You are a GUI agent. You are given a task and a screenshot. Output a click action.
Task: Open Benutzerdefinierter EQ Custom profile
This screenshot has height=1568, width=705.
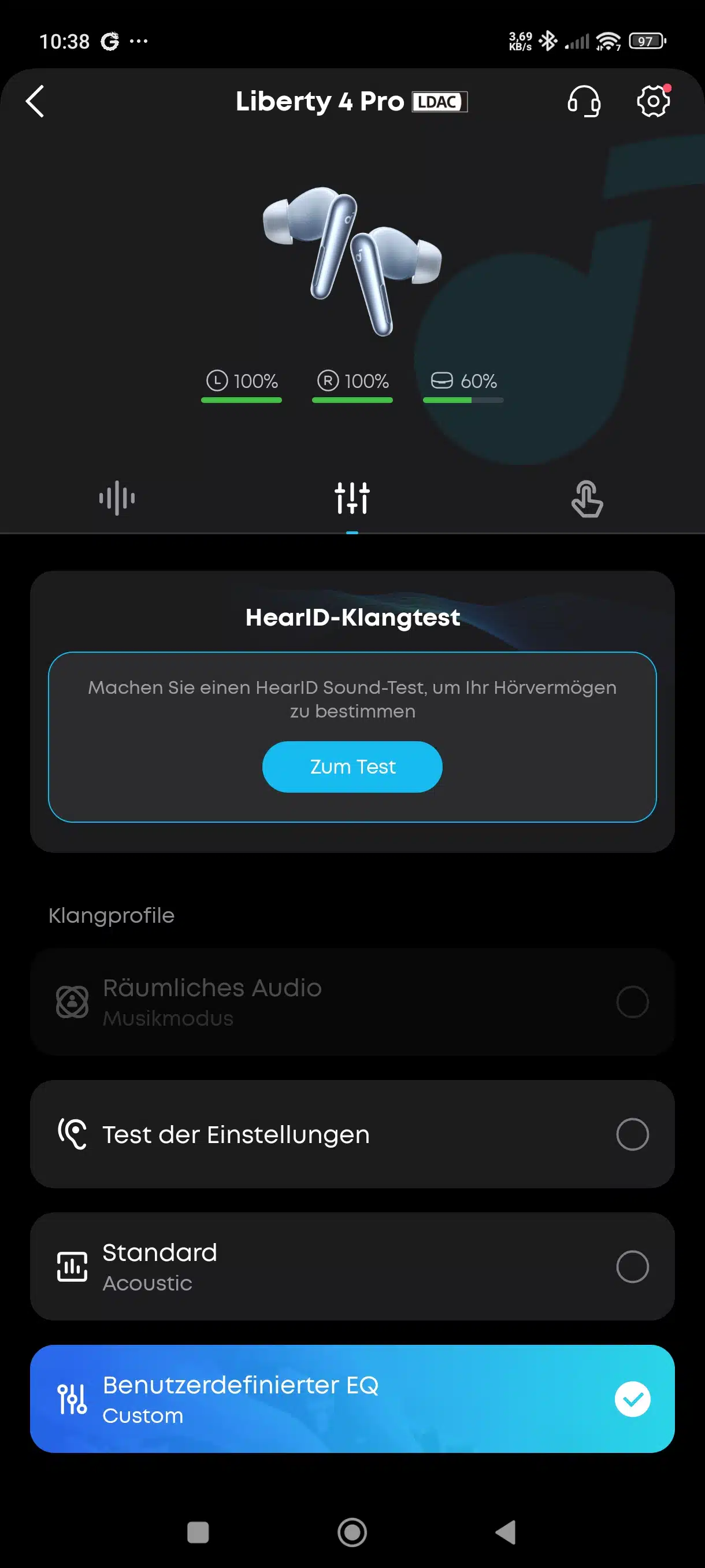pyautogui.click(x=352, y=1399)
